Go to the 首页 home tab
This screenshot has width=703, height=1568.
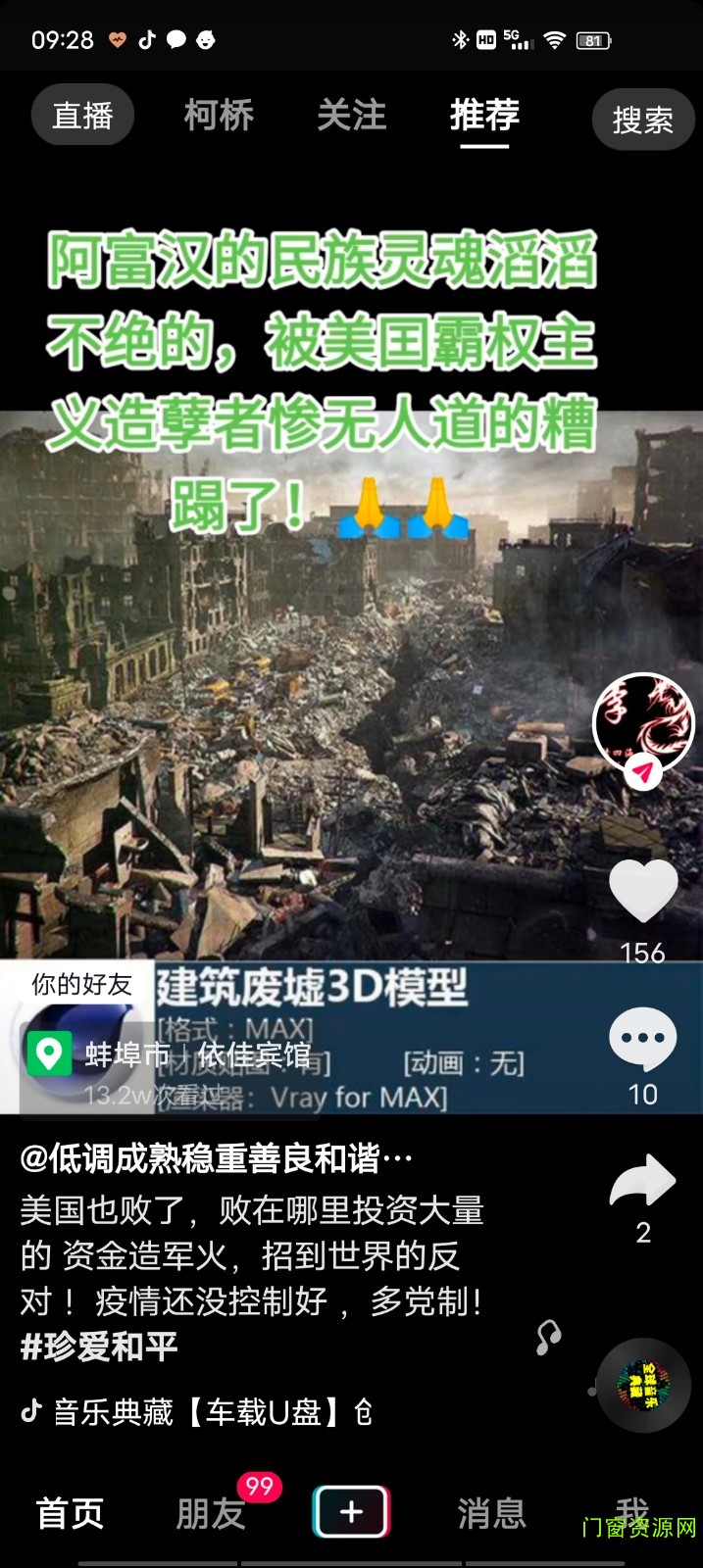70,1513
